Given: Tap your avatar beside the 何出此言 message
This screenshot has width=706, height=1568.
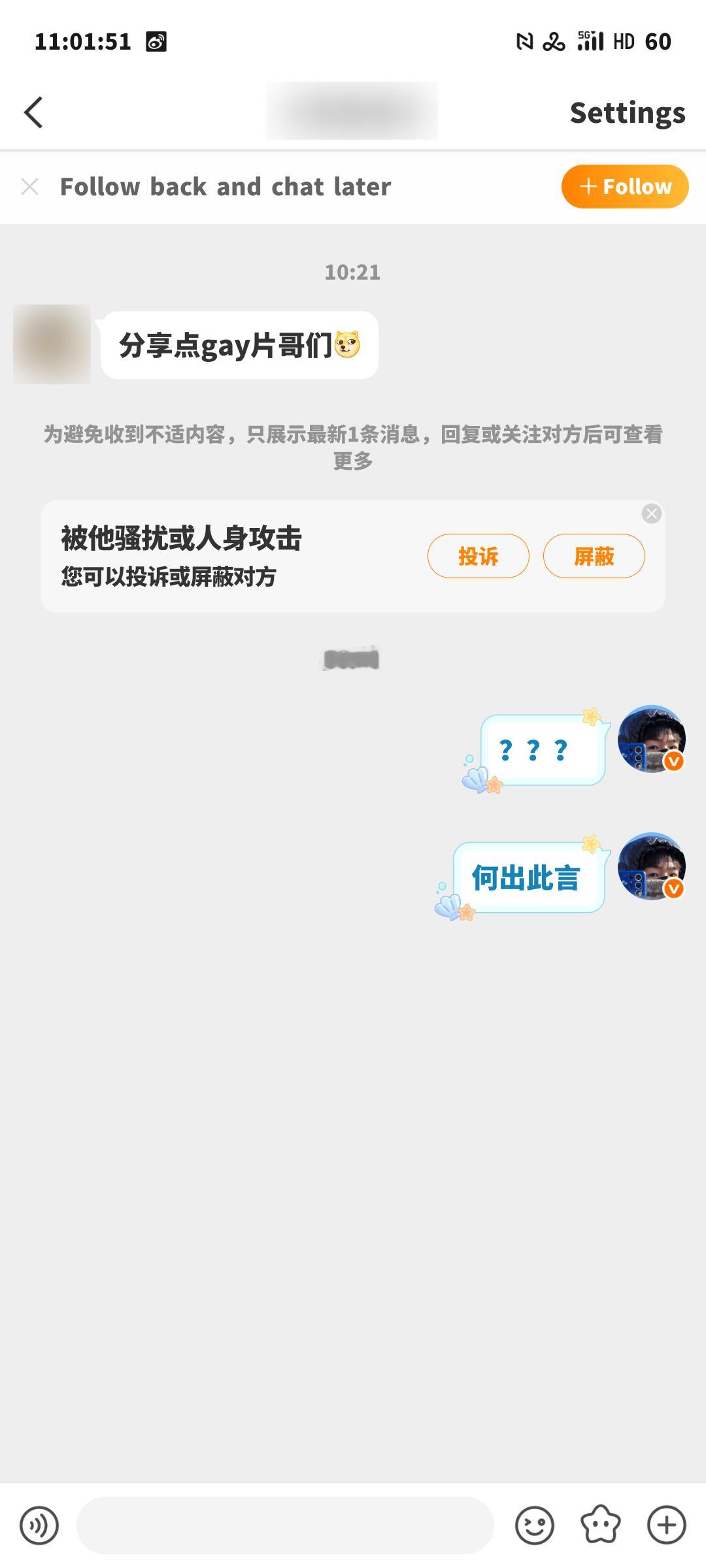Looking at the screenshot, I should click(x=652, y=874).
